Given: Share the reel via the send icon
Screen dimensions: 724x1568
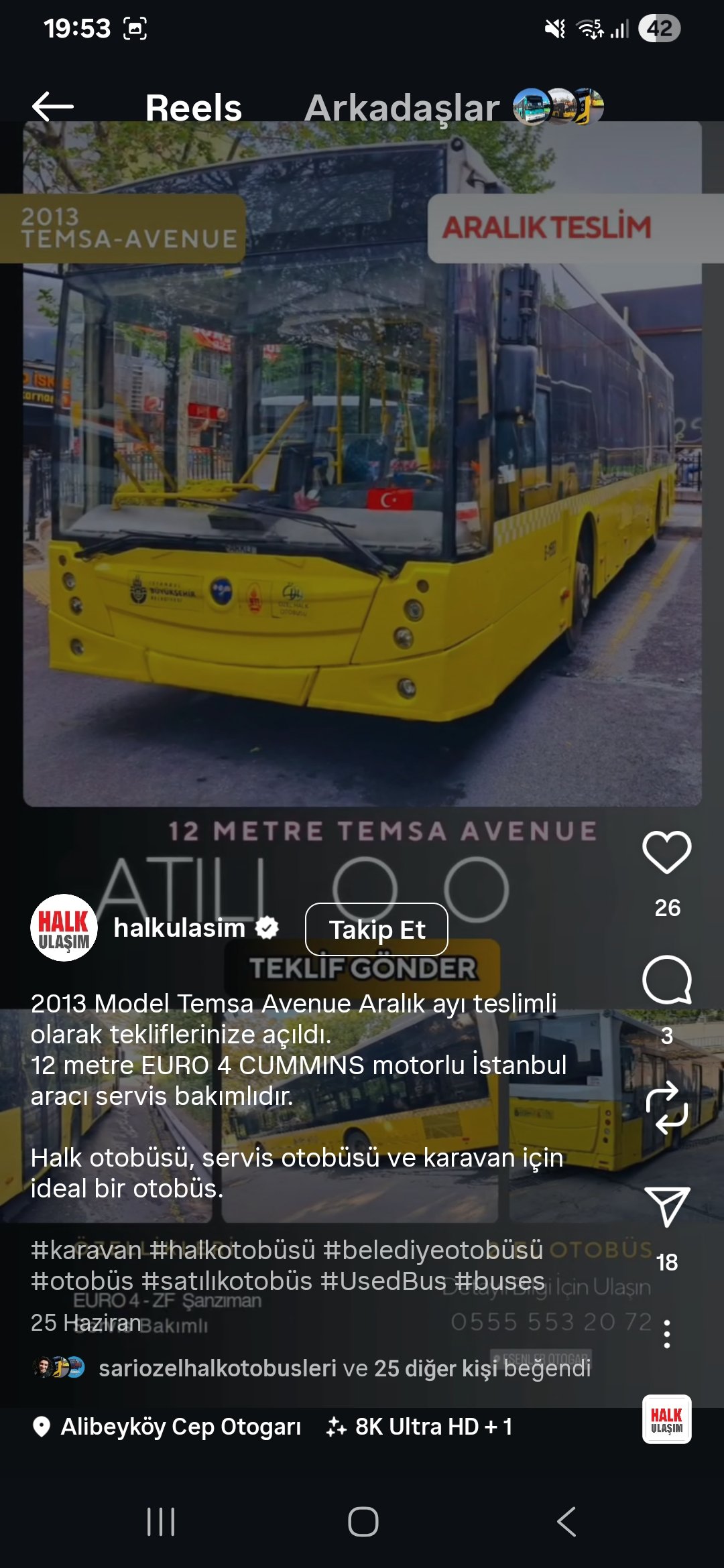Looking at the screenshot, I should click(666, 1206).
